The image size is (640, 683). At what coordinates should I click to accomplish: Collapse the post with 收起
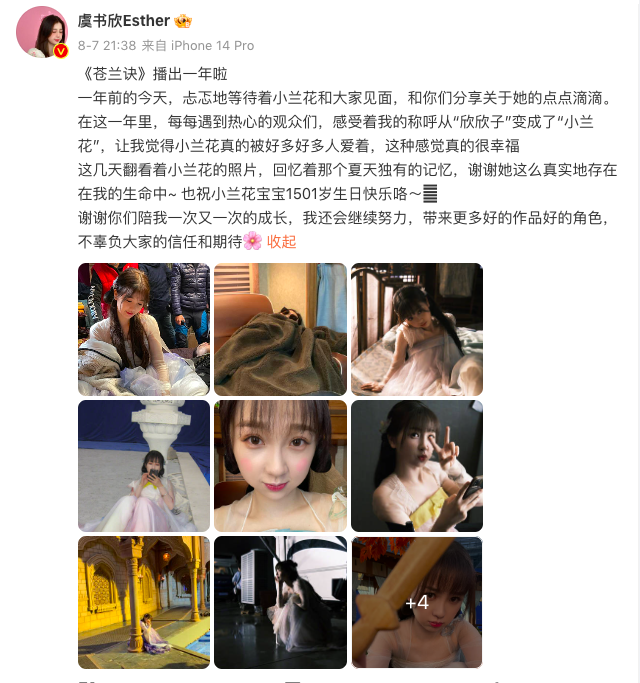pyautogui.click(x=281, y=241)
